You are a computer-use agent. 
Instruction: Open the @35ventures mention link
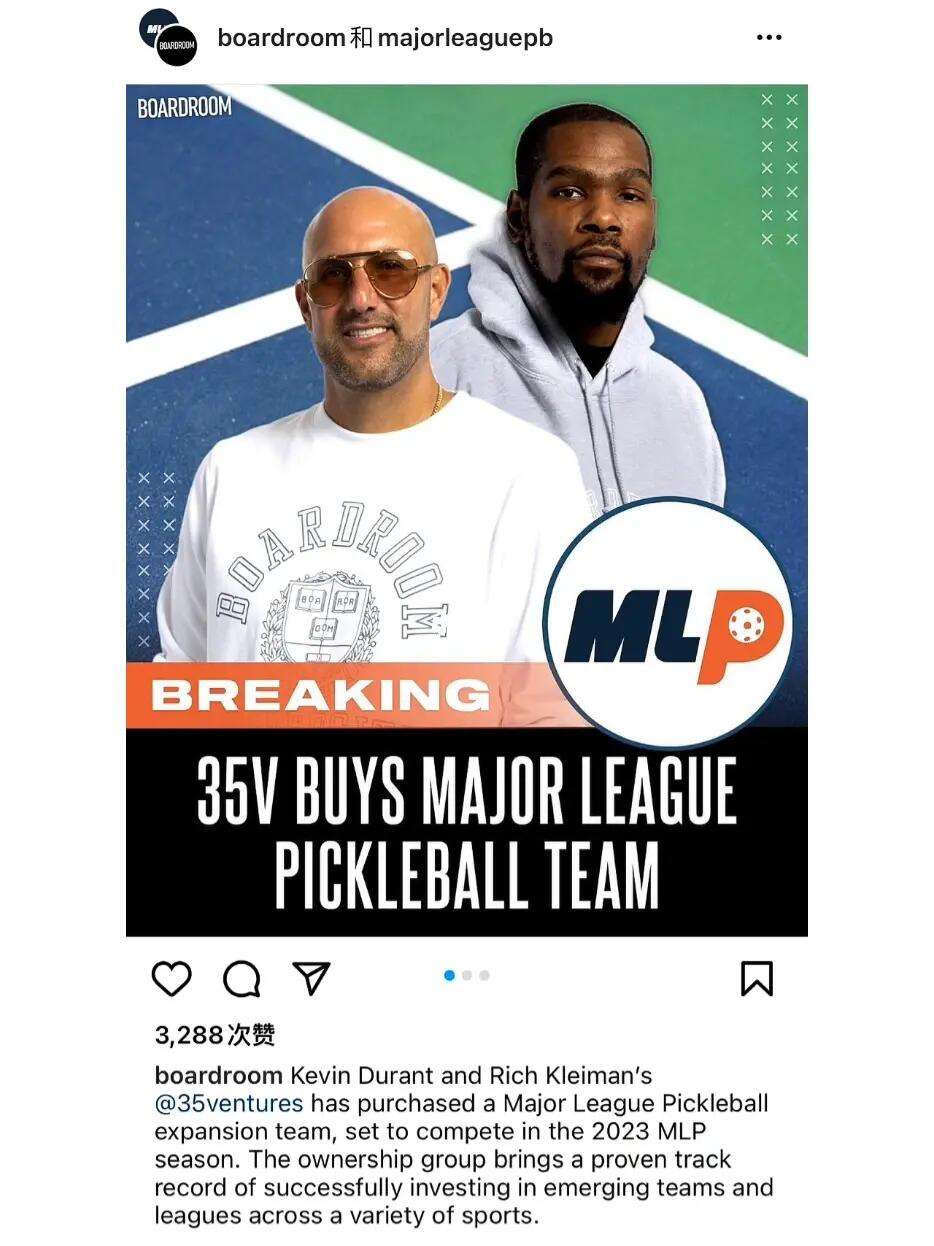click(229, 1103)
